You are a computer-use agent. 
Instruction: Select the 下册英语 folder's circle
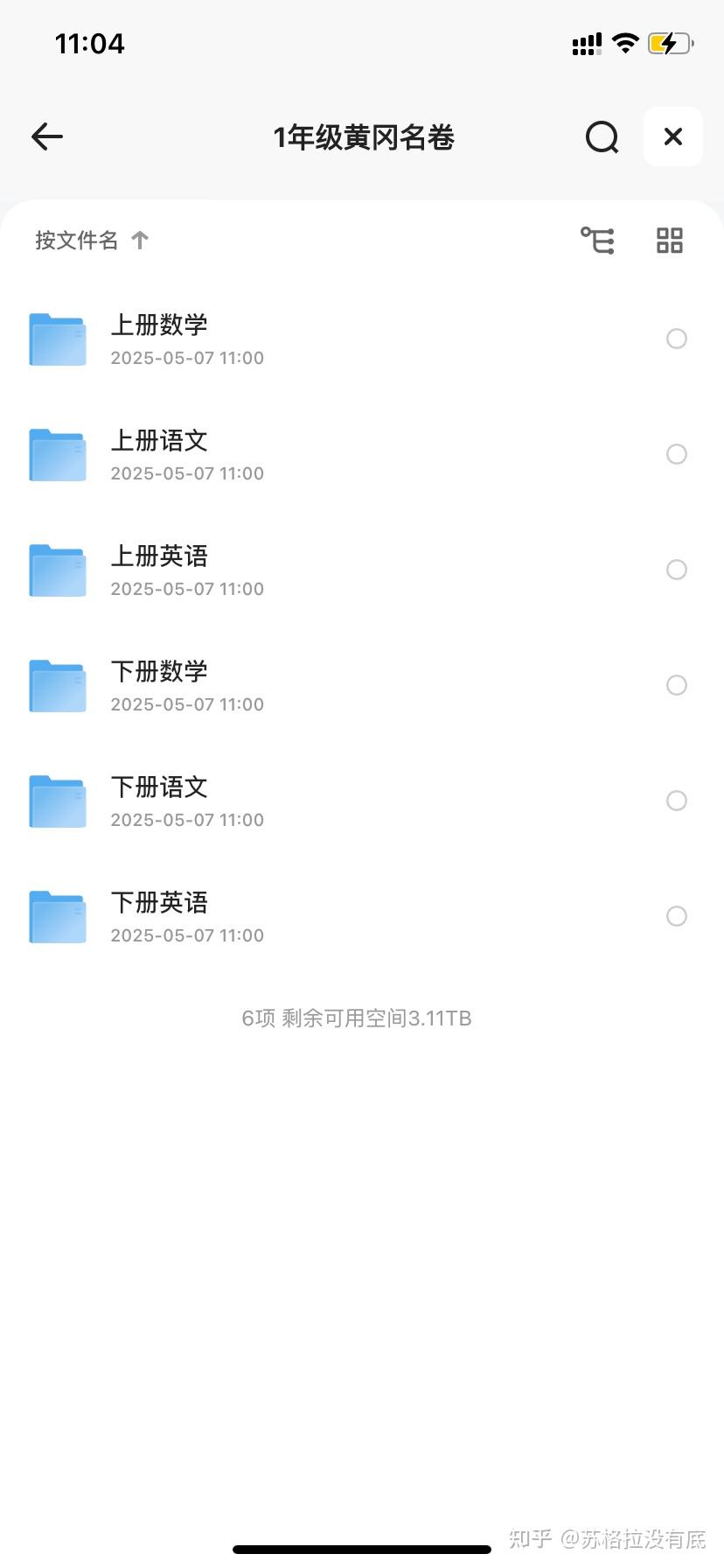pos(677,916)
